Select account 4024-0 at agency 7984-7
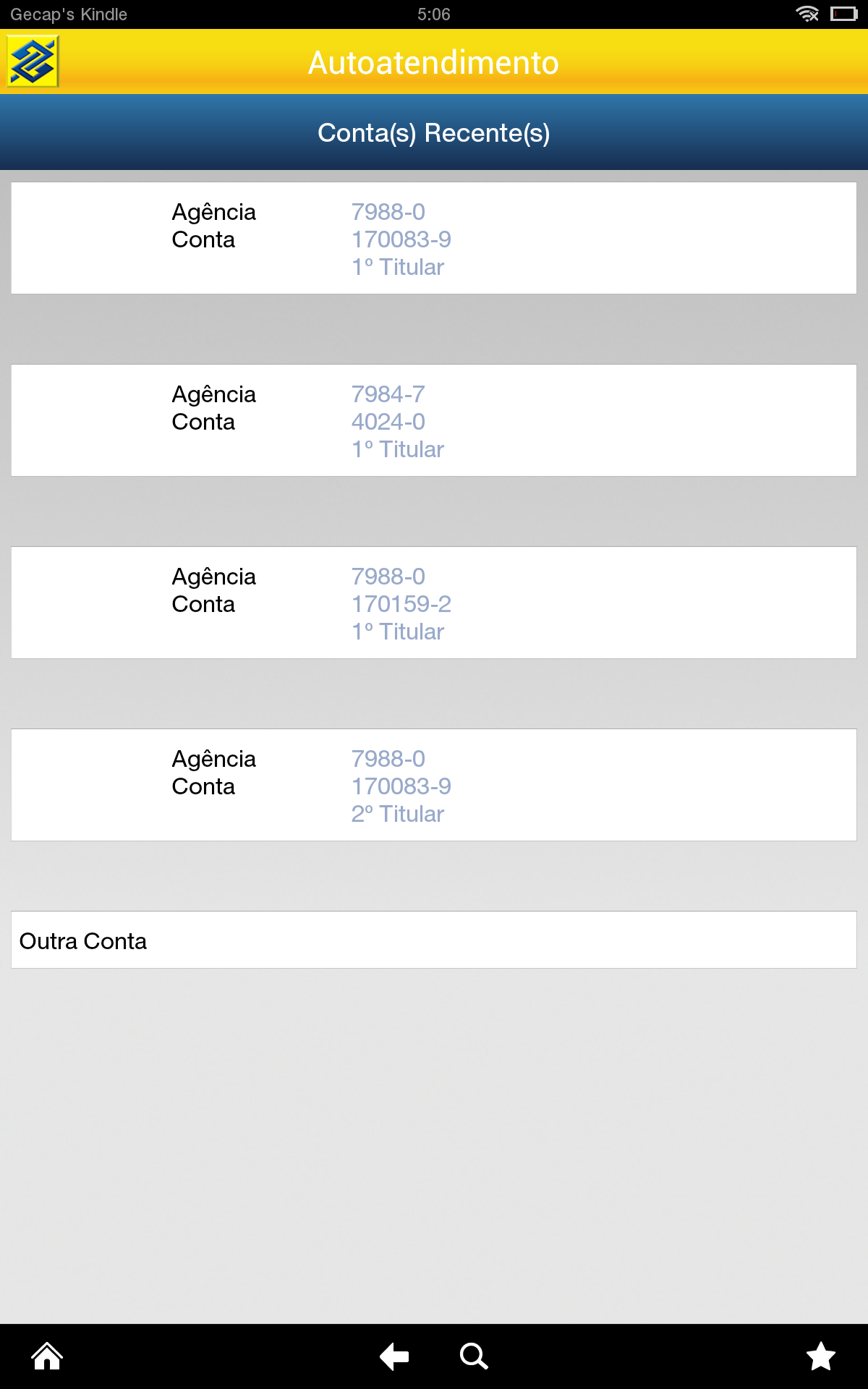Viewport: 868px width, 1389px height. coord(434,420)
